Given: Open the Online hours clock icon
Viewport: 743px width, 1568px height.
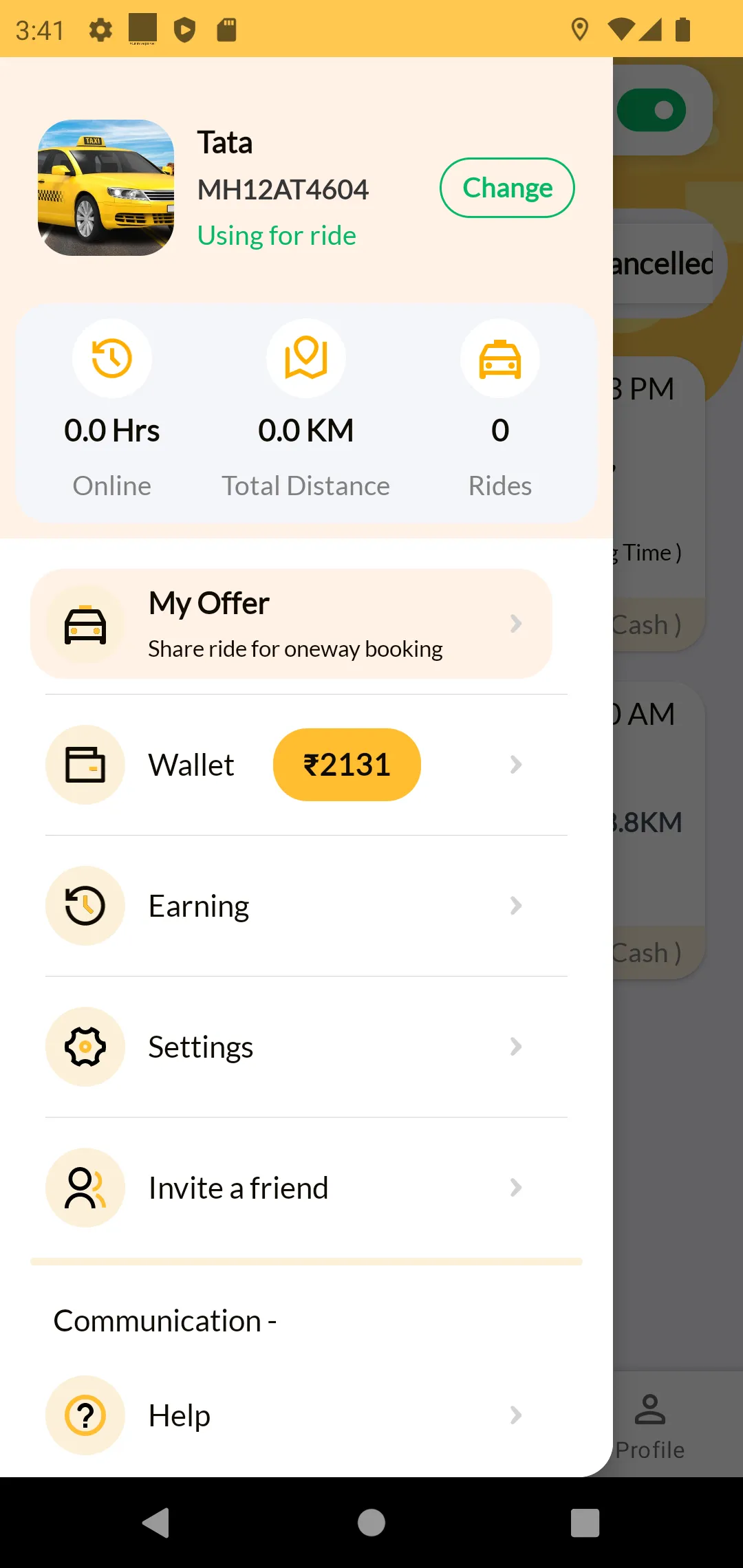Looking at the screenshot, I should [112, 358].
